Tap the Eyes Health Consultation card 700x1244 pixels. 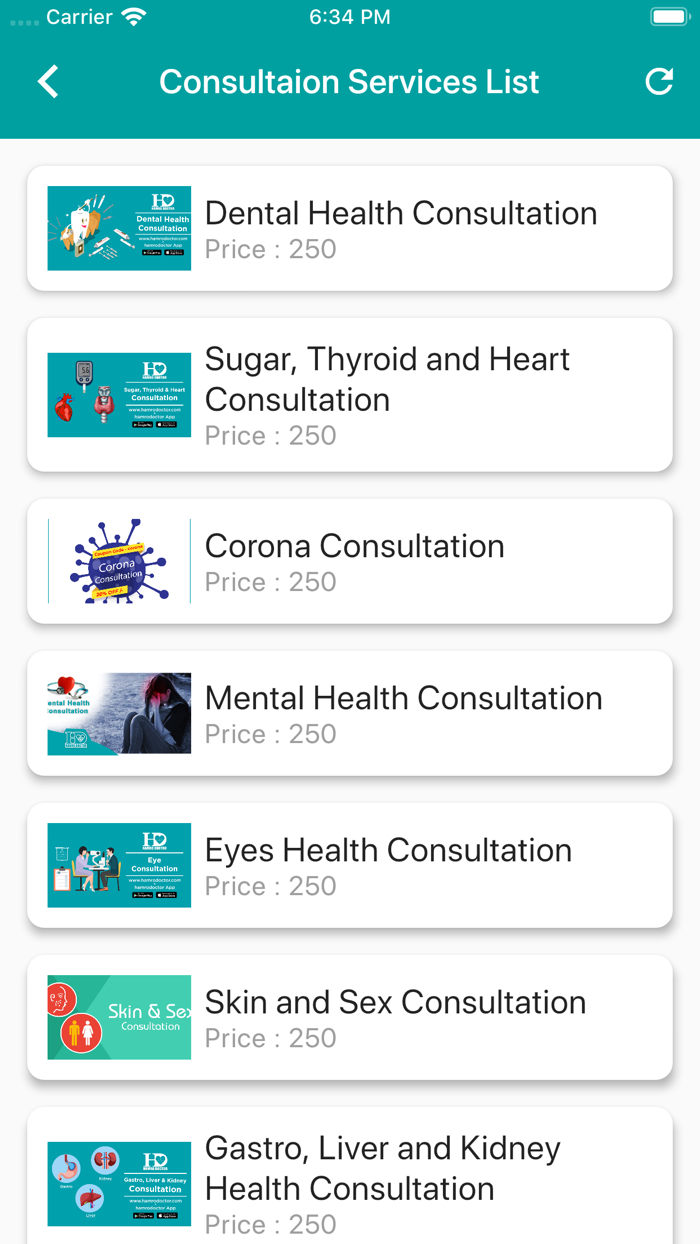349,866
